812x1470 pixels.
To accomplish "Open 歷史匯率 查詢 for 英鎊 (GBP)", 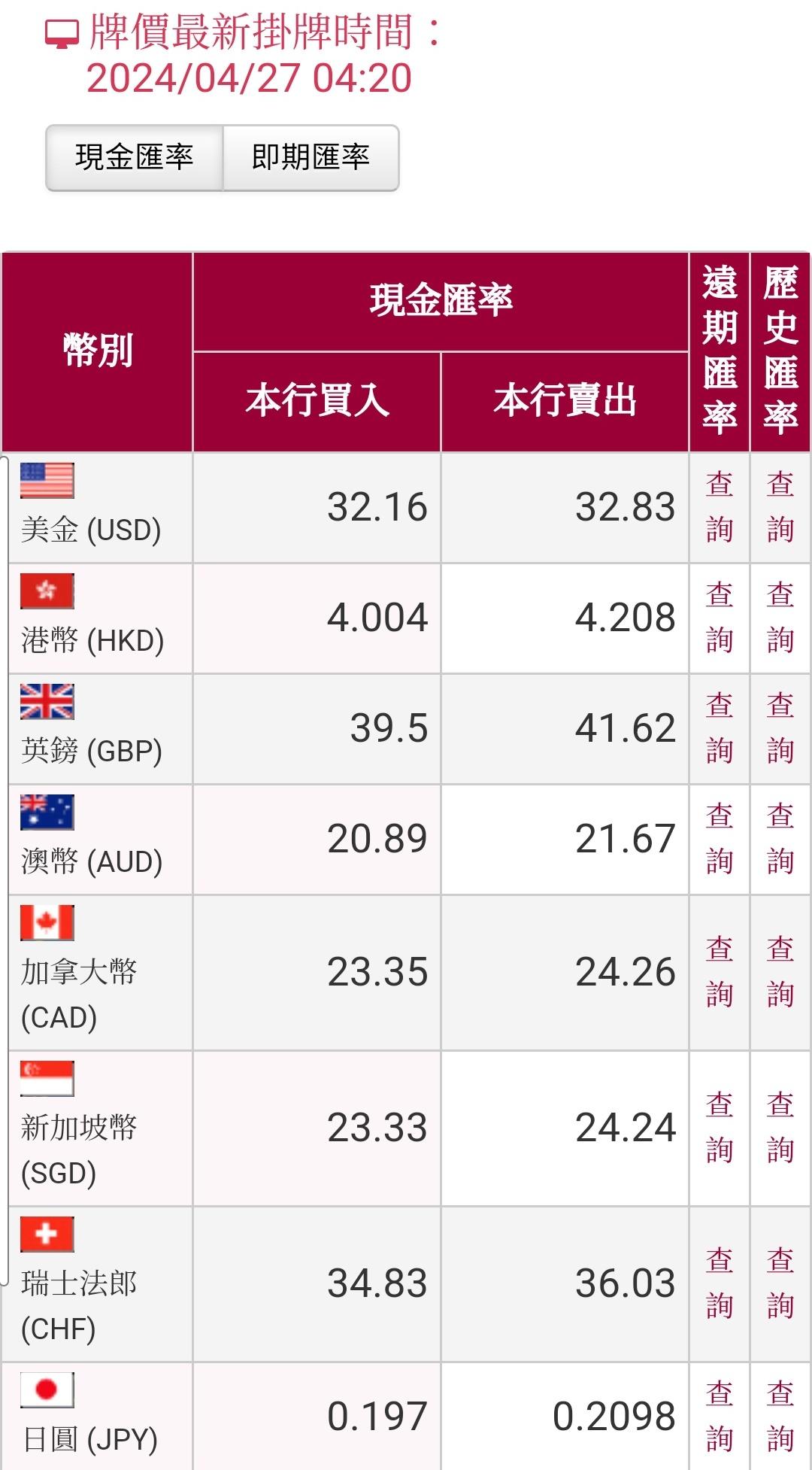I will [x=780, y=728].
